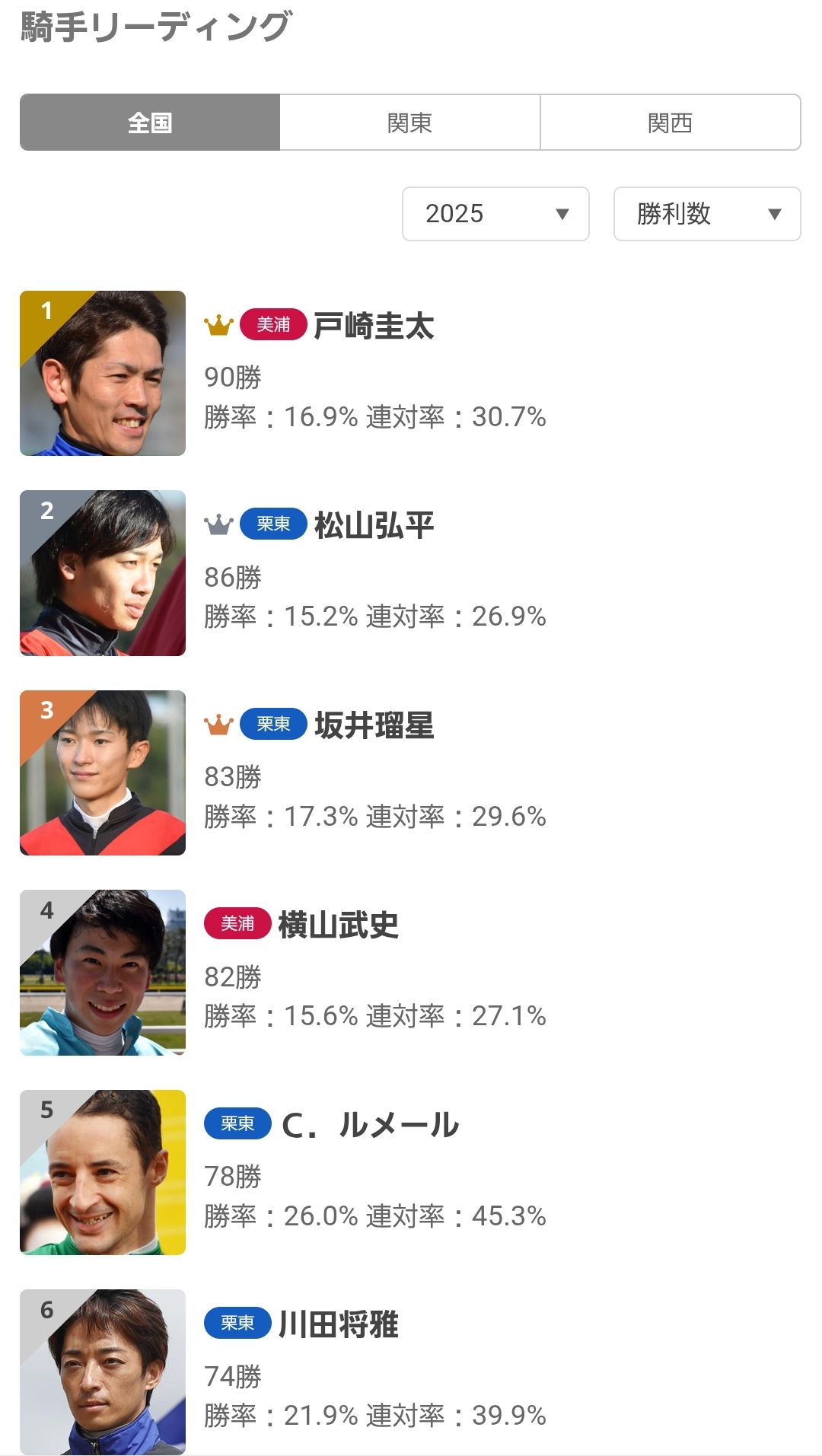Switch to the 関東 tab
The image size is (822, 1456).
[x=409, y=123]
